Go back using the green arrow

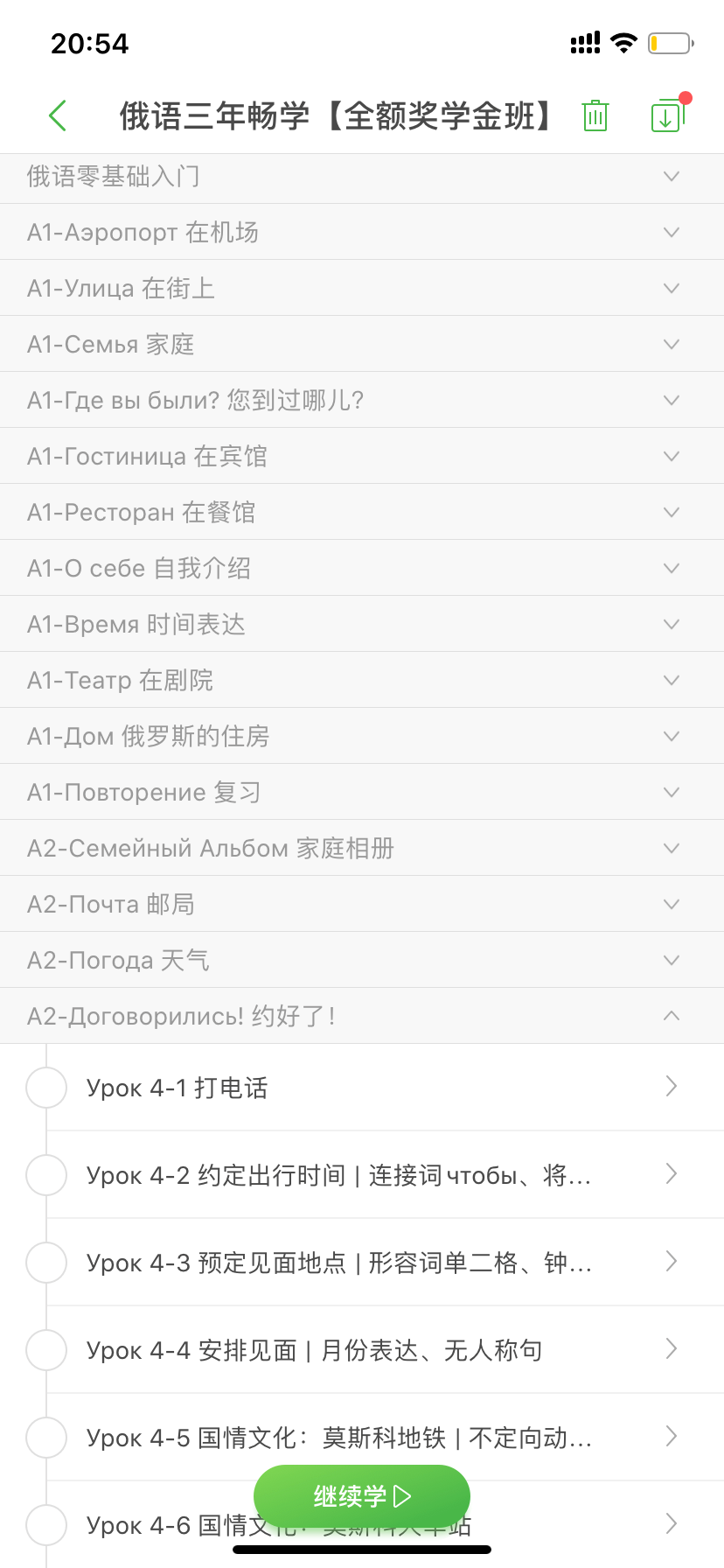point(58,115)
